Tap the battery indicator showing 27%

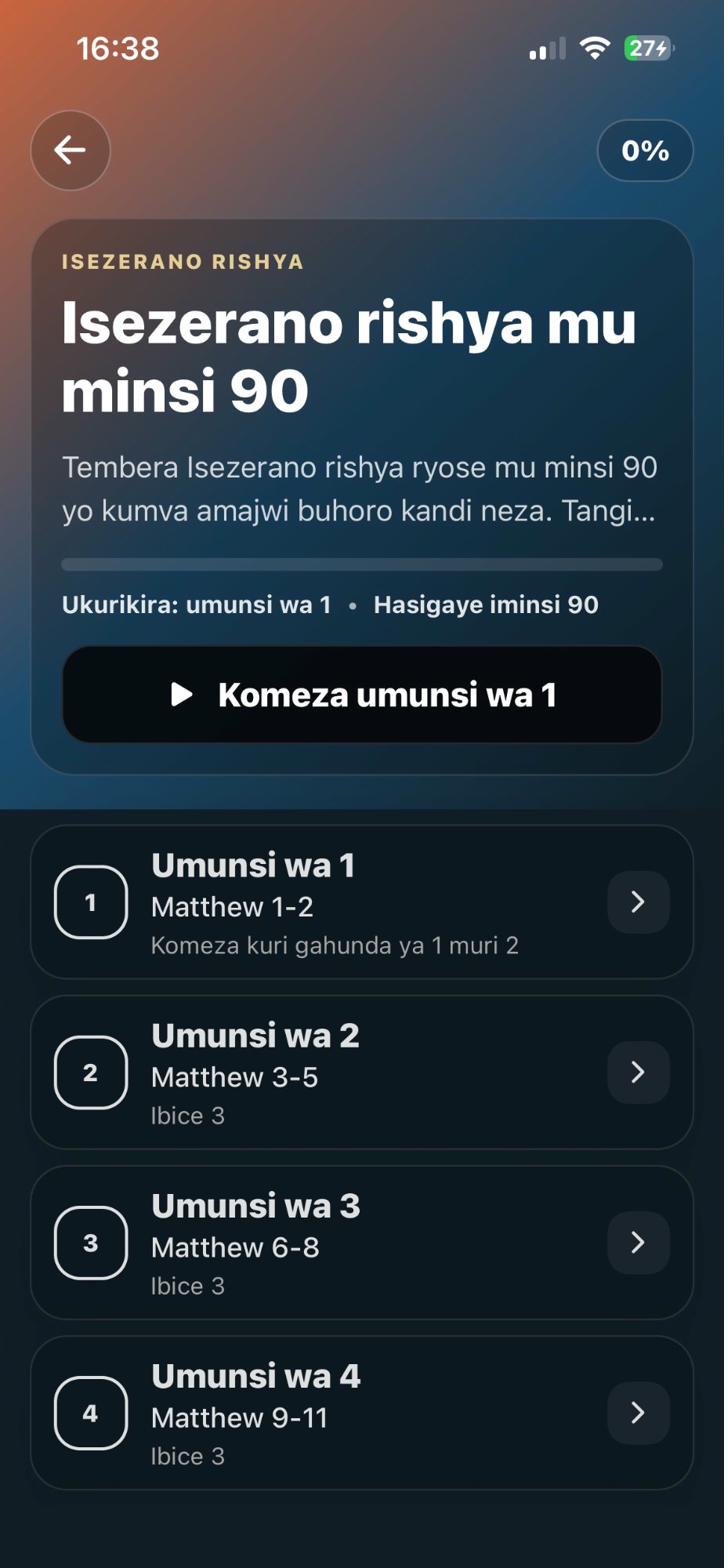(650, 47)
